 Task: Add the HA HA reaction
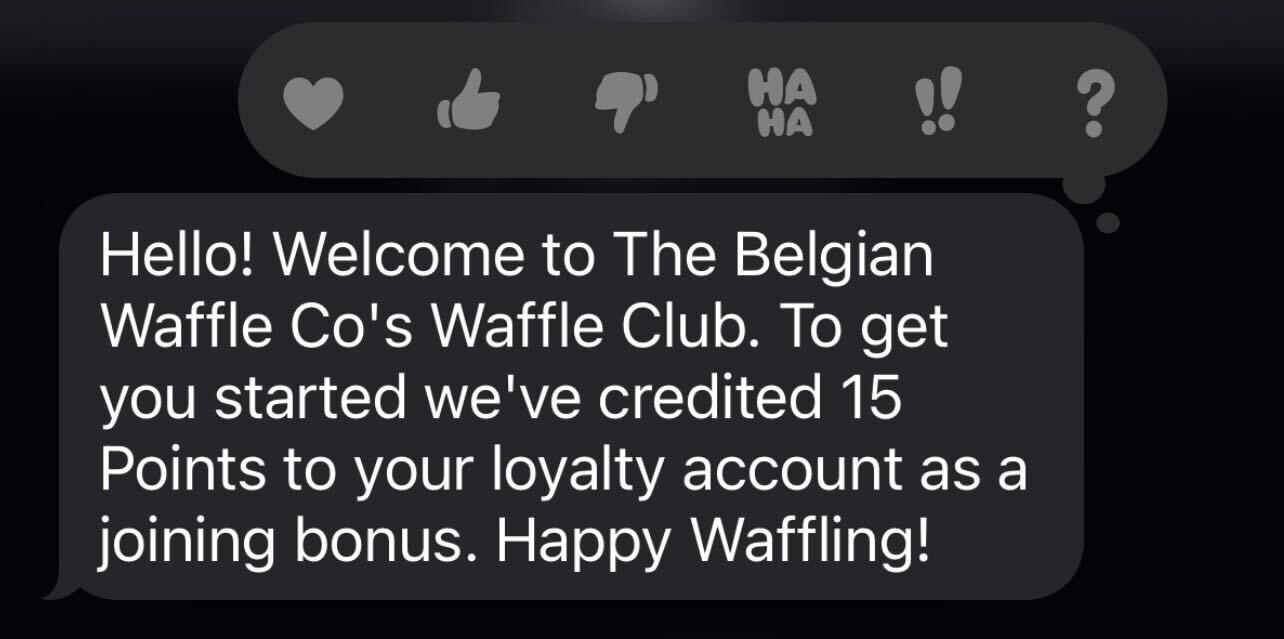(x=782, y=103)
